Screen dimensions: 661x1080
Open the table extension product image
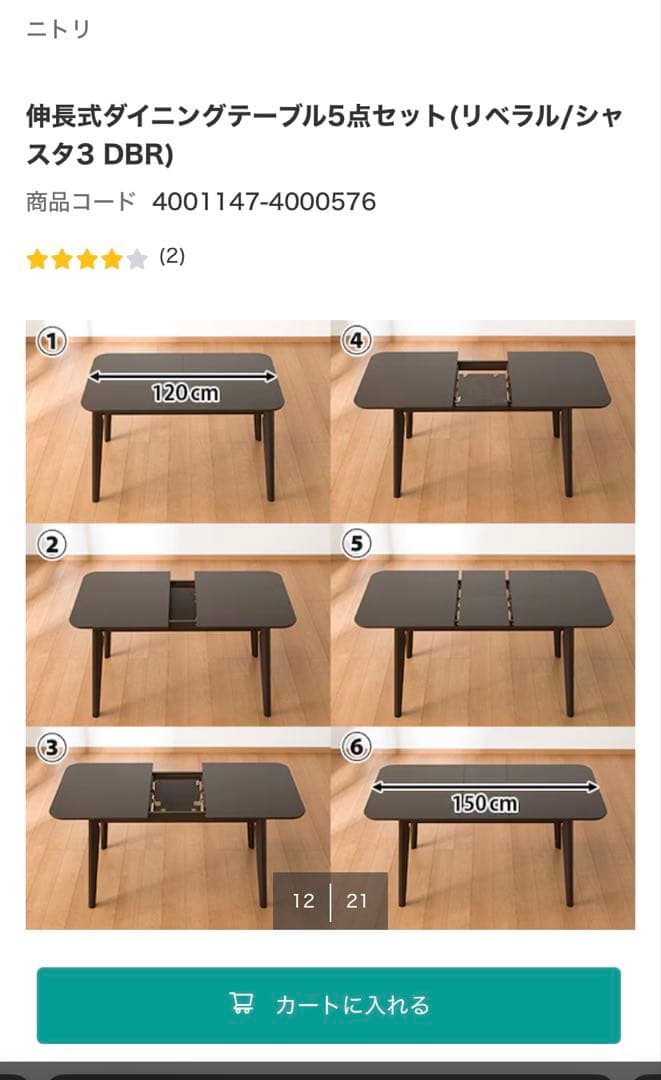[330, 624]
